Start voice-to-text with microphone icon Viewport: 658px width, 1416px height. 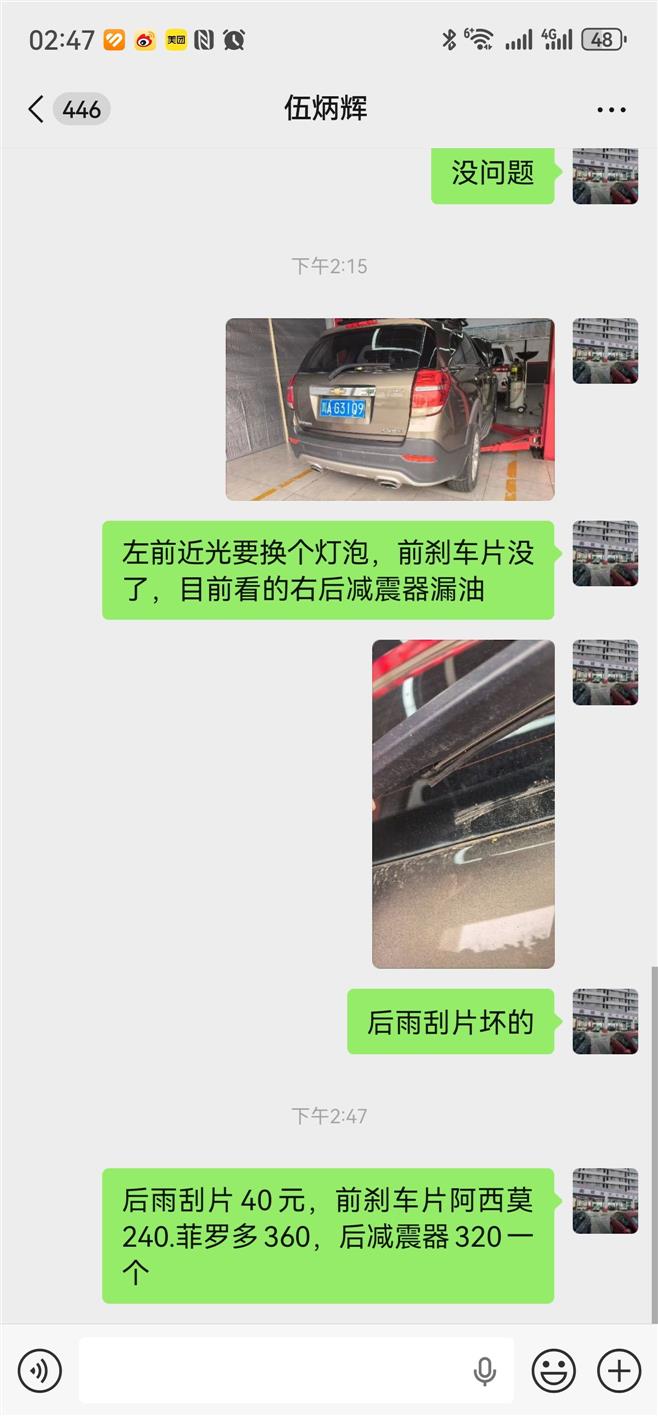(485, 1369)
